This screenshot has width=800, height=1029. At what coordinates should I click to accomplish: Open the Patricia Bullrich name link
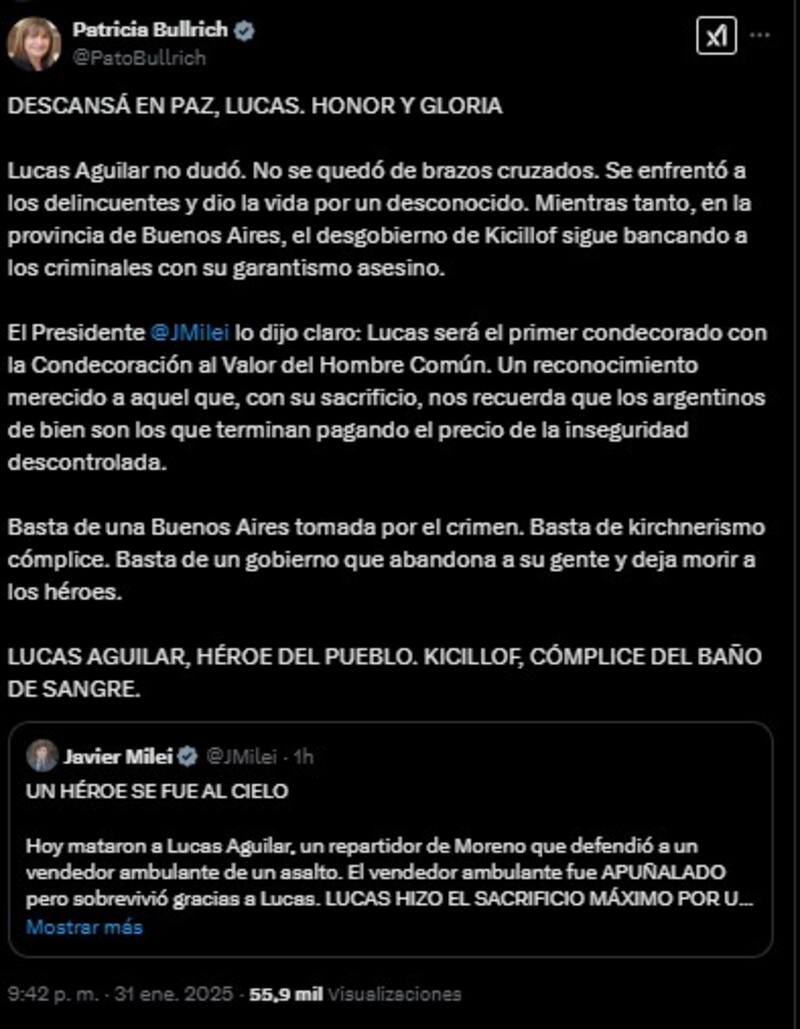click(149, 31)
